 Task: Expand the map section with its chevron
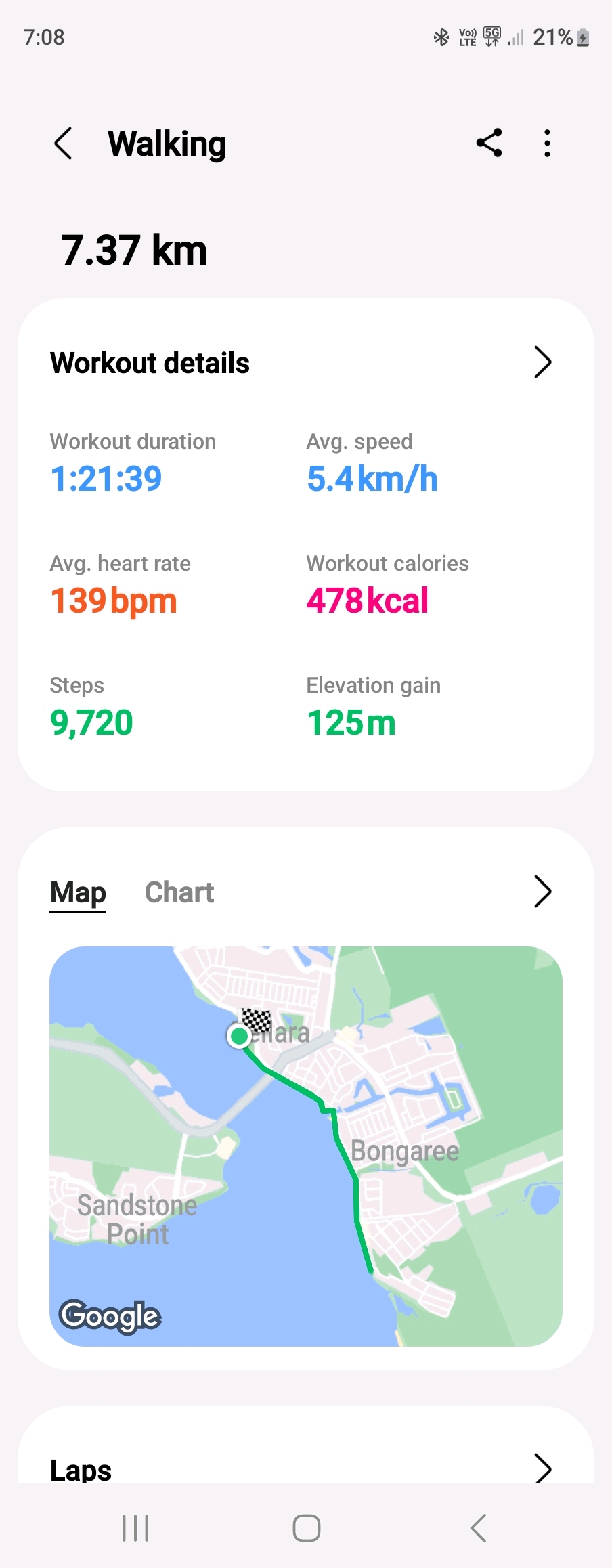point(542,892)
